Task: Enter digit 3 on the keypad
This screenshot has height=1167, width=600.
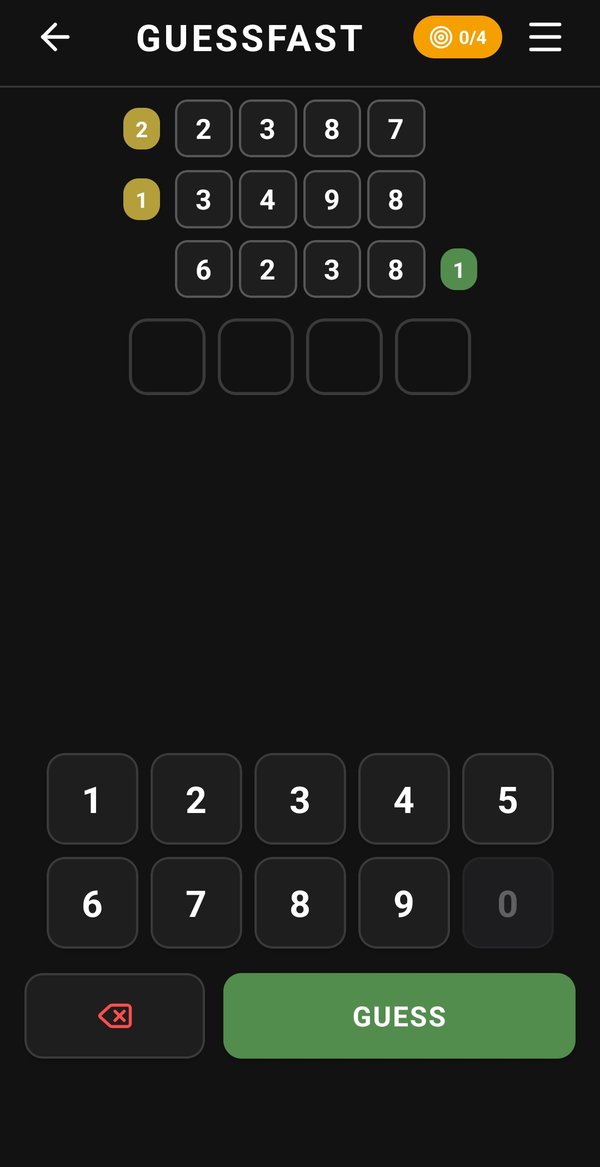Action: click(300, 799)
